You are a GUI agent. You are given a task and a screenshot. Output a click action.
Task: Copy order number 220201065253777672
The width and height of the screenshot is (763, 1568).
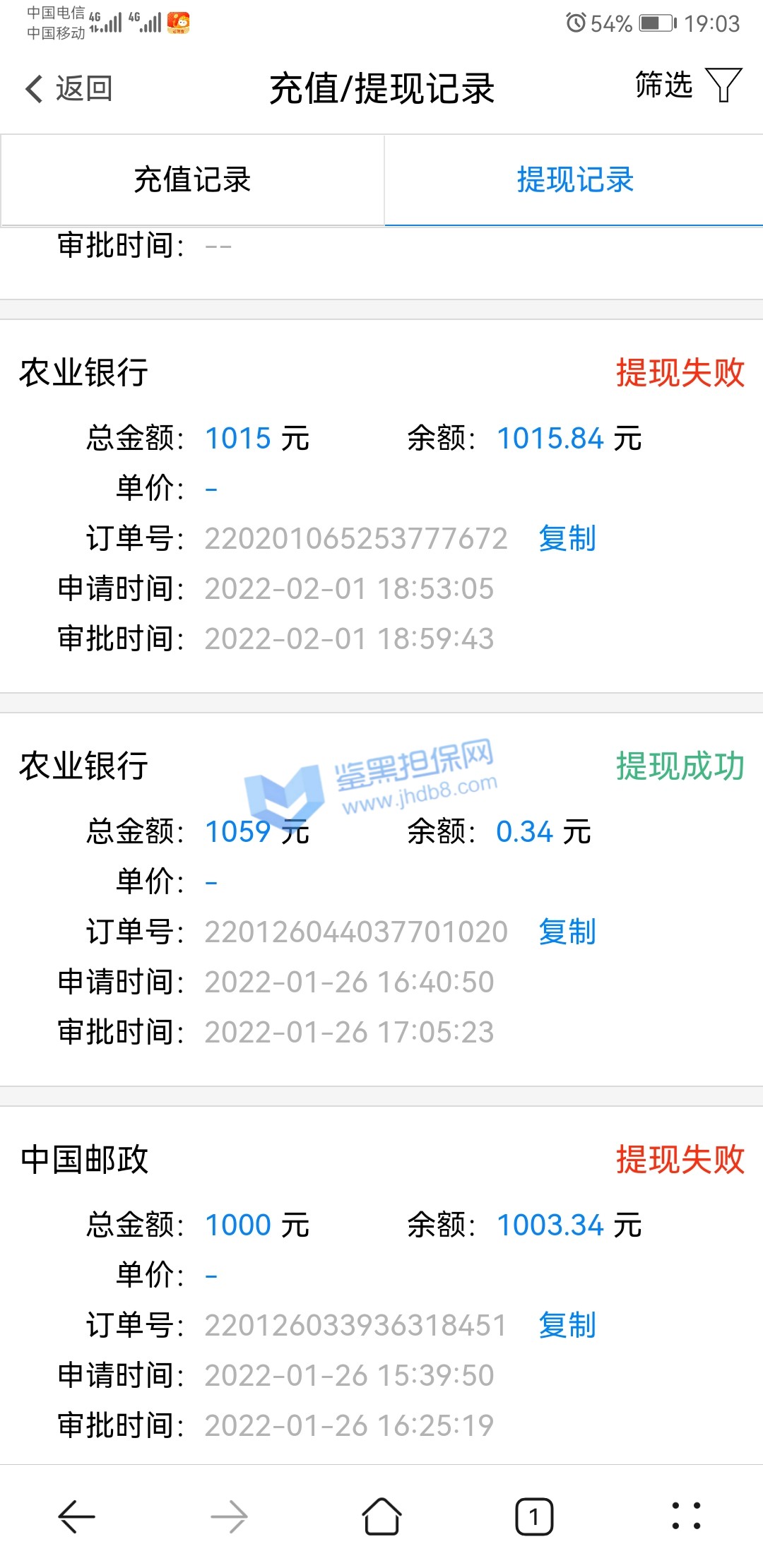pos(567,539)
